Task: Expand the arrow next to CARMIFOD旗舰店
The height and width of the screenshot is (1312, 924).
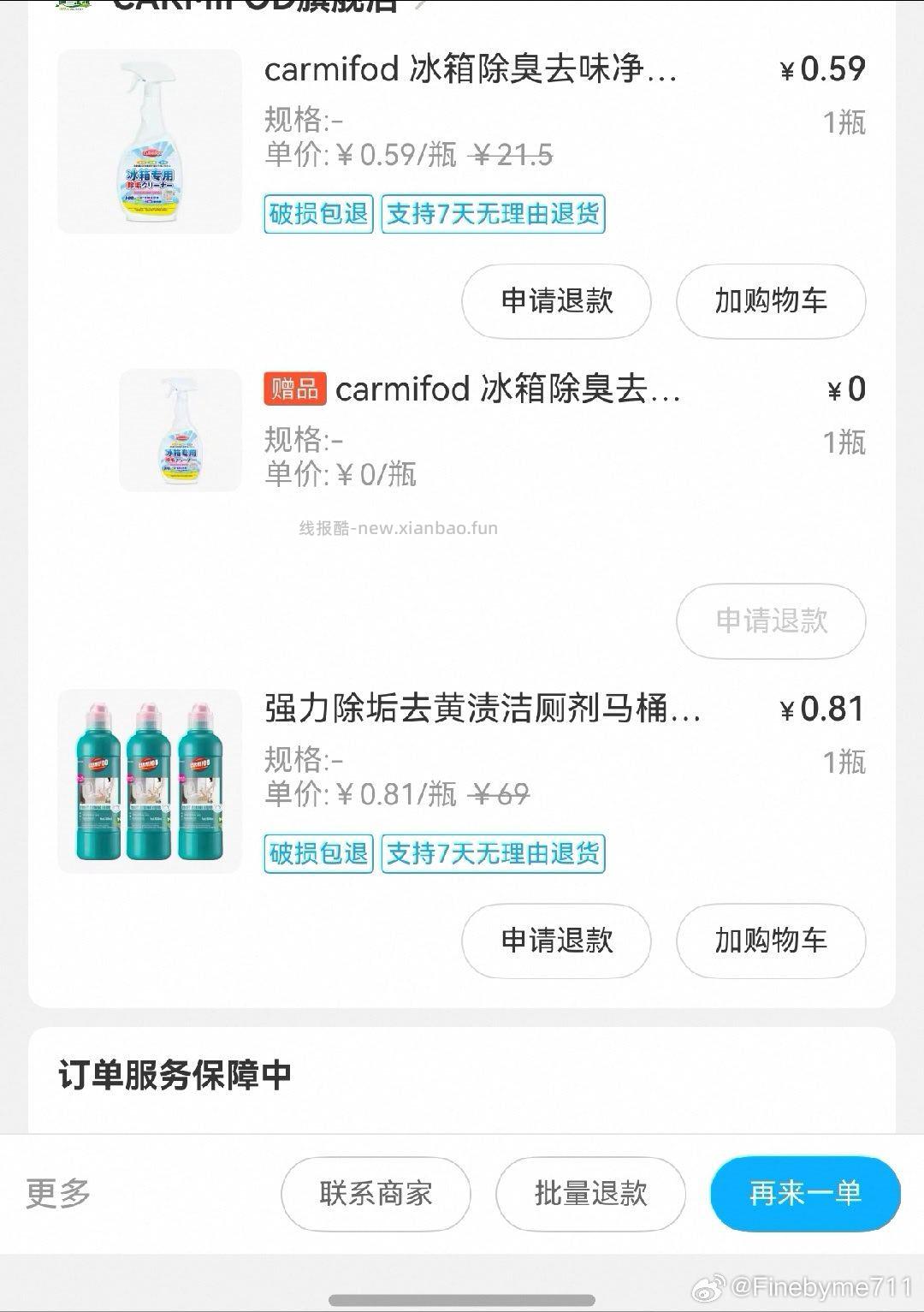Action: point(419,6)
